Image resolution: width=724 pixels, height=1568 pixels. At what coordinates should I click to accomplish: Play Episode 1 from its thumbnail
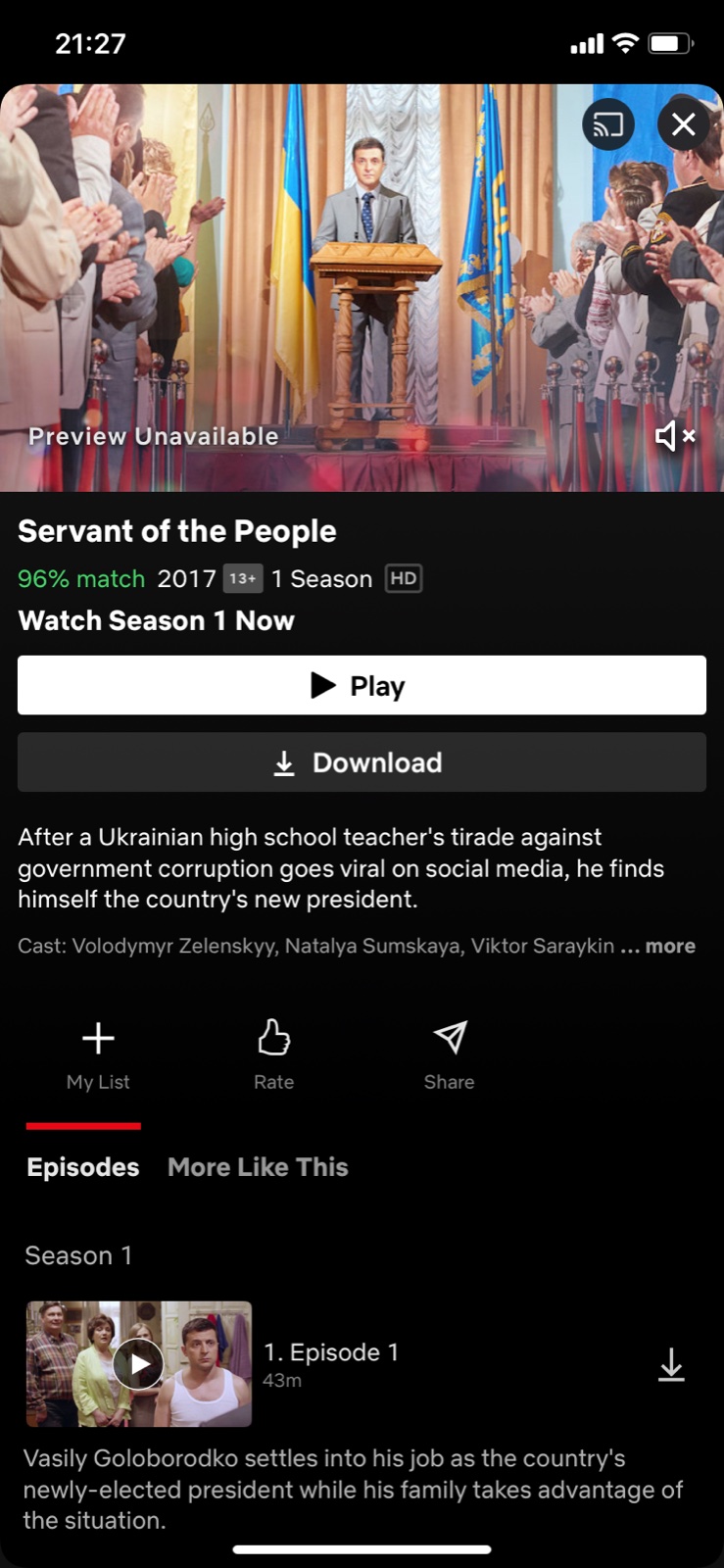pos(138,1363)
